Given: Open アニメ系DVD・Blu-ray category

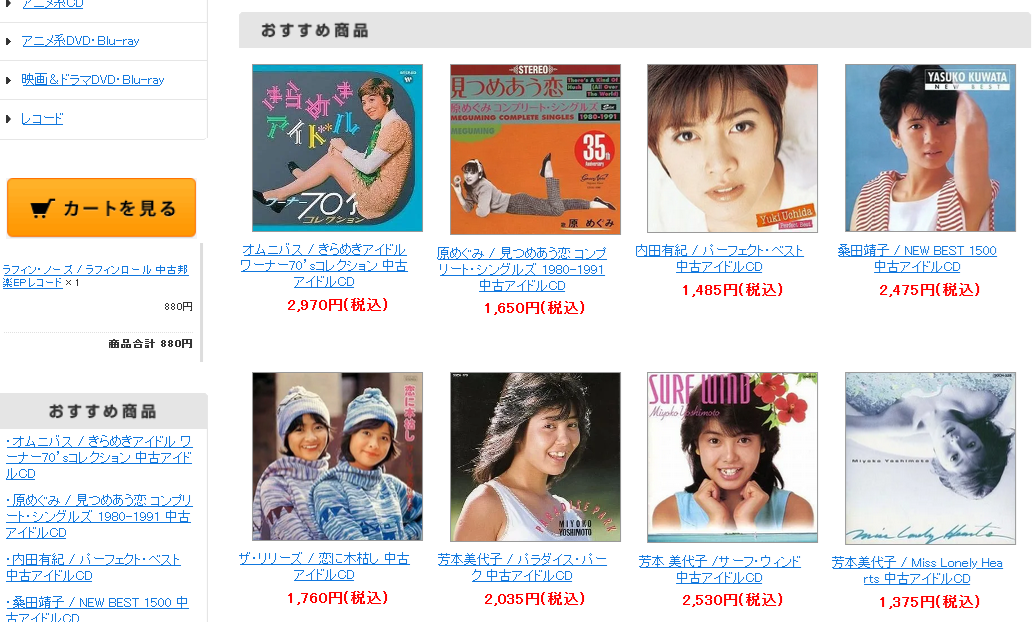Looking at the screenshot, I should [80, 41].
